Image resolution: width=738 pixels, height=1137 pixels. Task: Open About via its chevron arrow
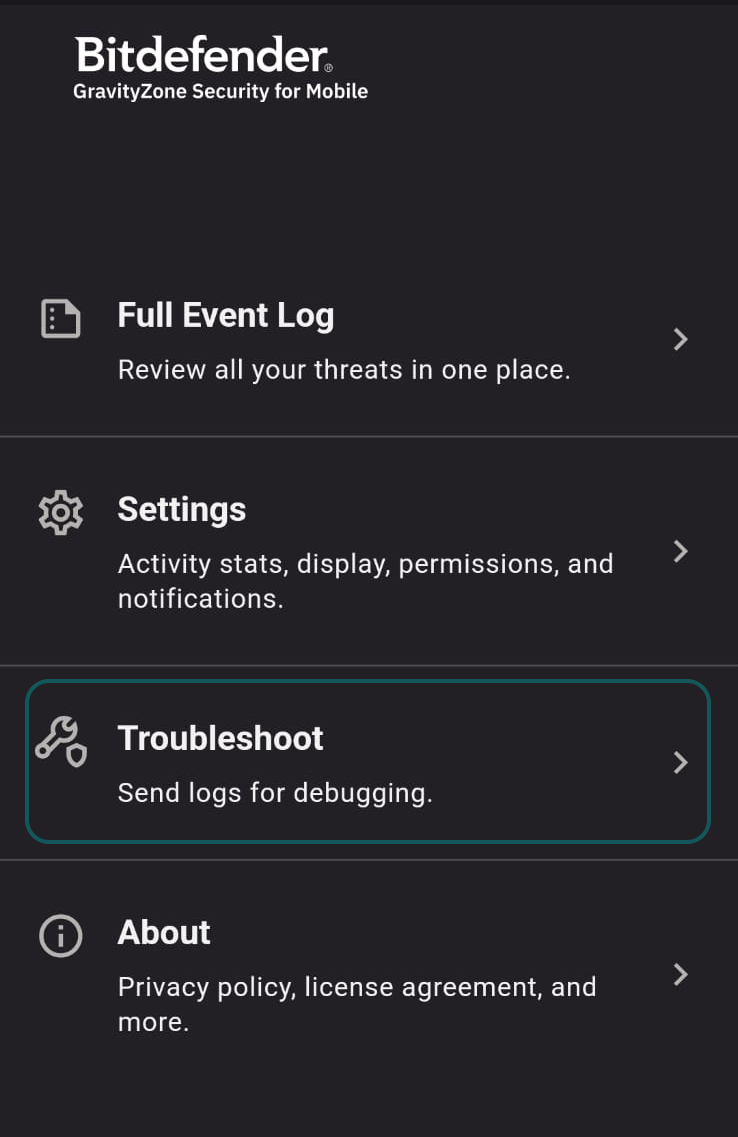[x=681, y=975]
